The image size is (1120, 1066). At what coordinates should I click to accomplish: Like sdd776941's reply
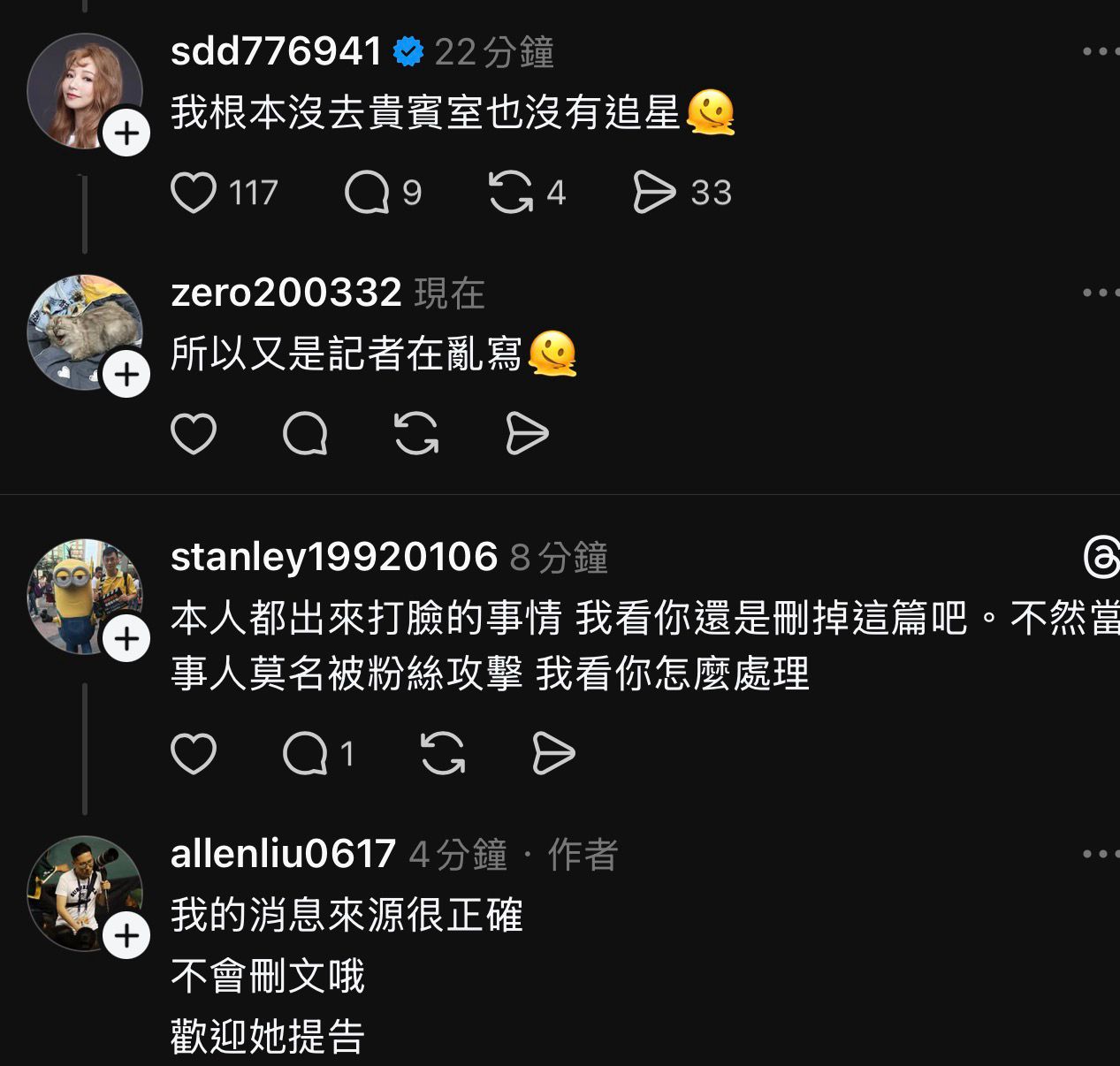point(194,193)
